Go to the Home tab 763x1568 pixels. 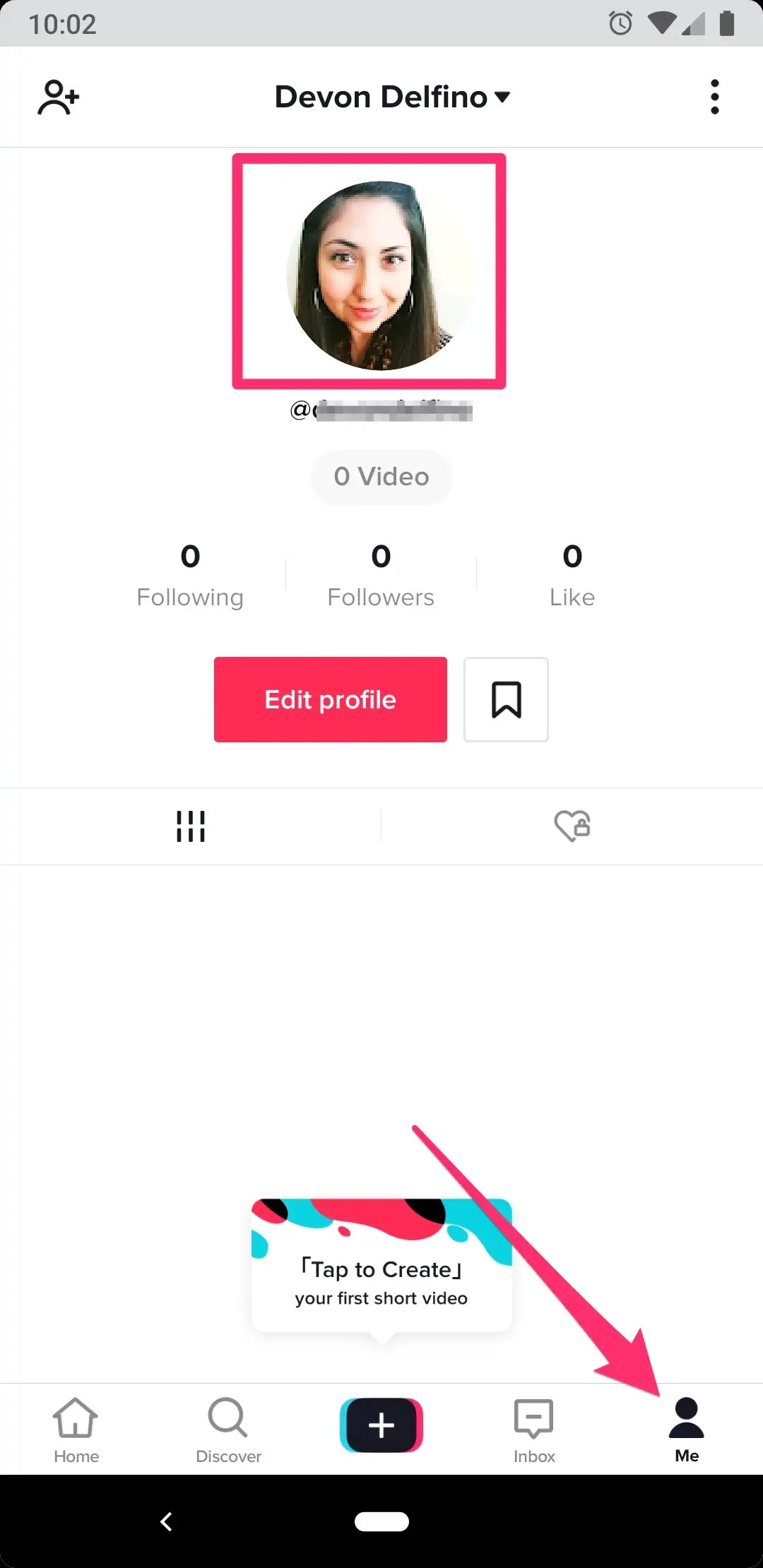76,1430
